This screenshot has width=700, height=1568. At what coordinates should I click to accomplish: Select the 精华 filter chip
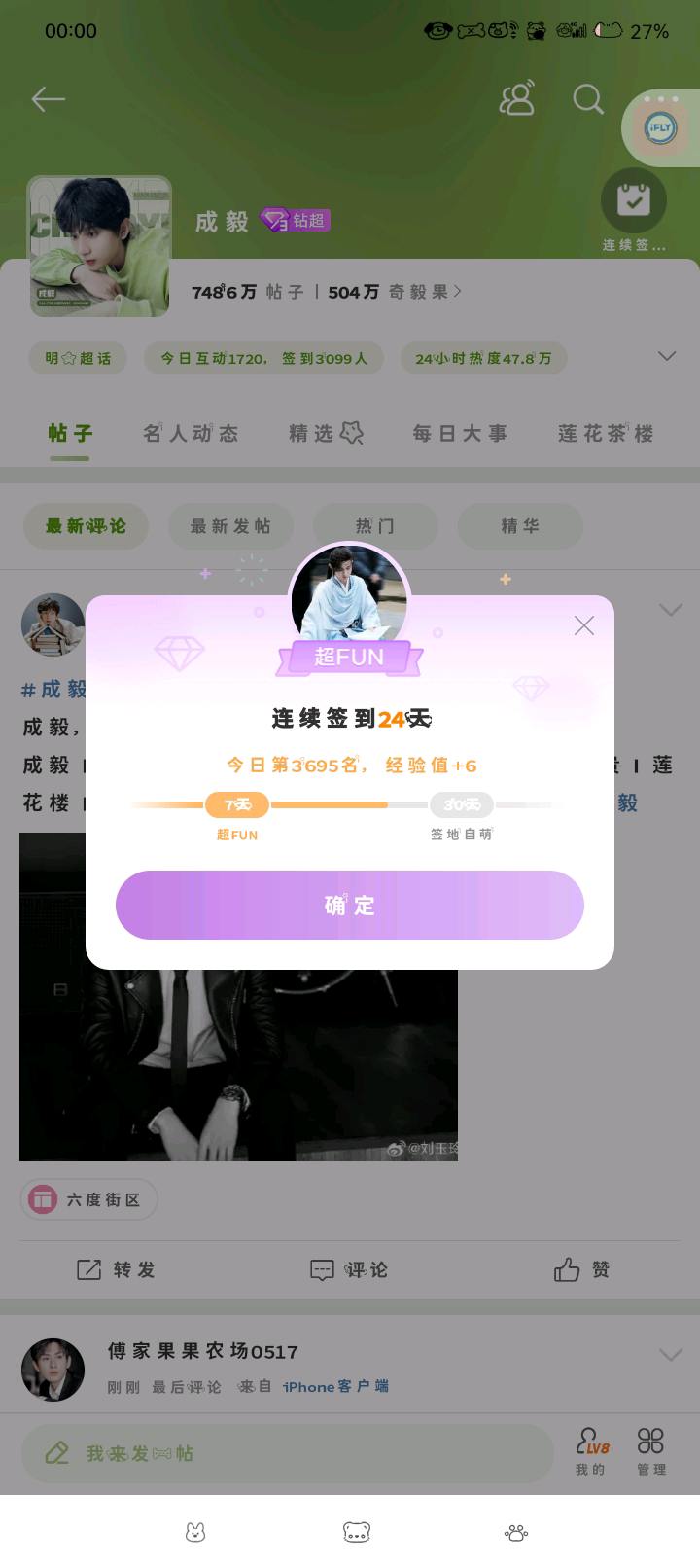pos(519,526)
